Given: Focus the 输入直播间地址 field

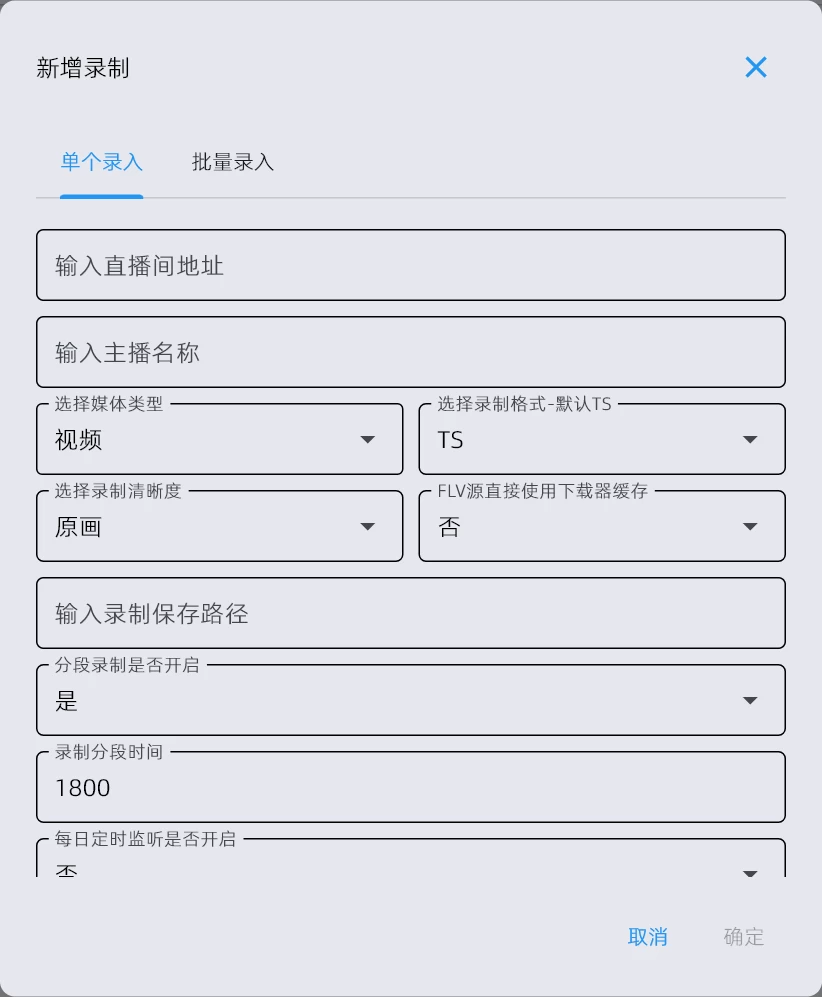Looking at the screenshot, I should tap(410, 266).
